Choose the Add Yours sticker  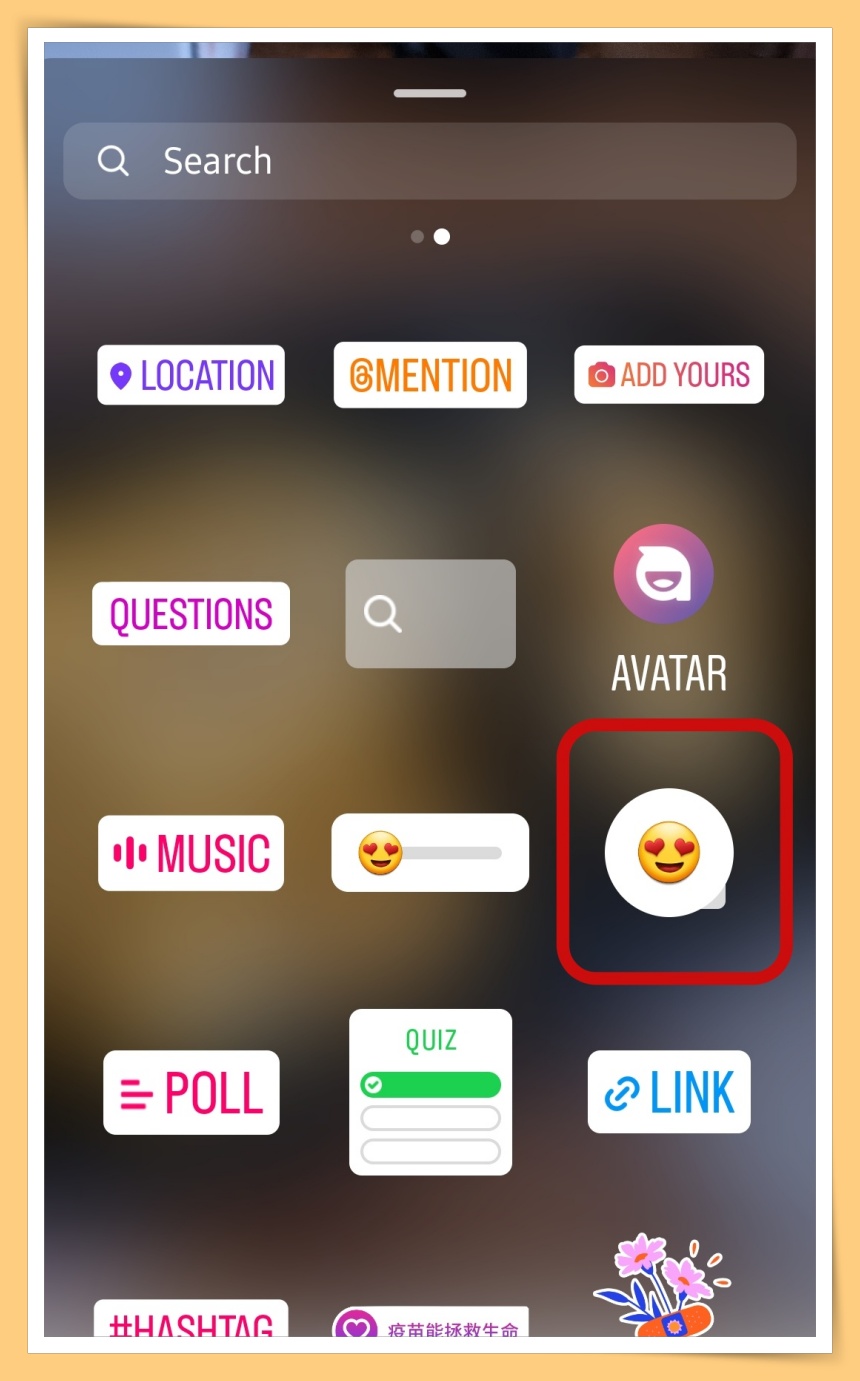coord(669,375)
